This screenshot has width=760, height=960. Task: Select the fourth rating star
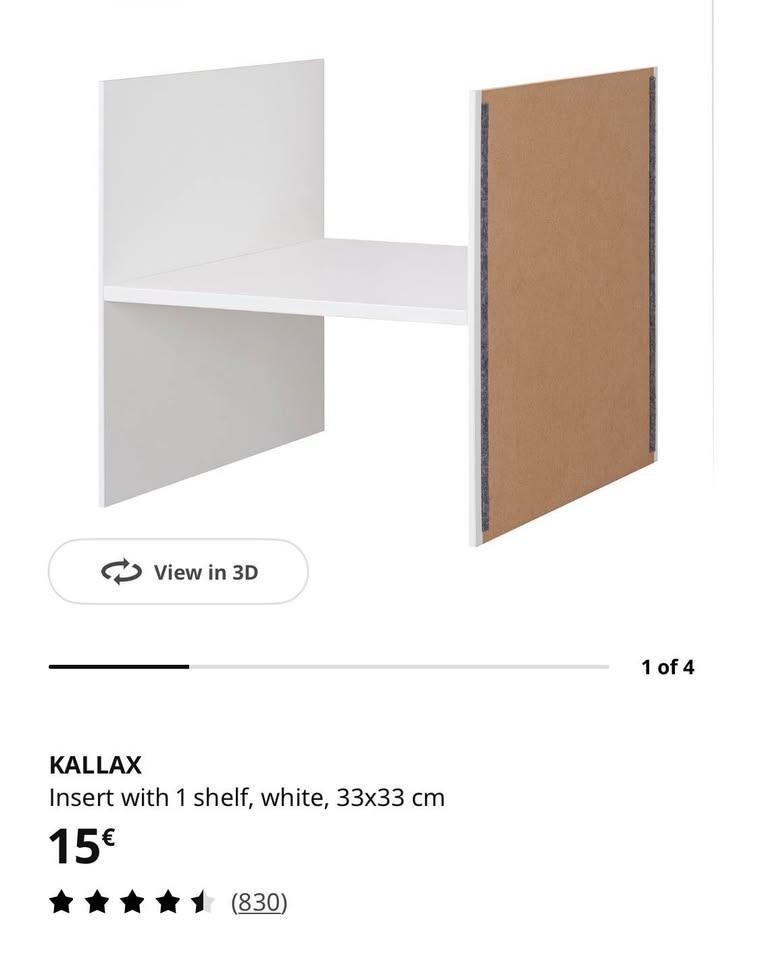point(167,901)
